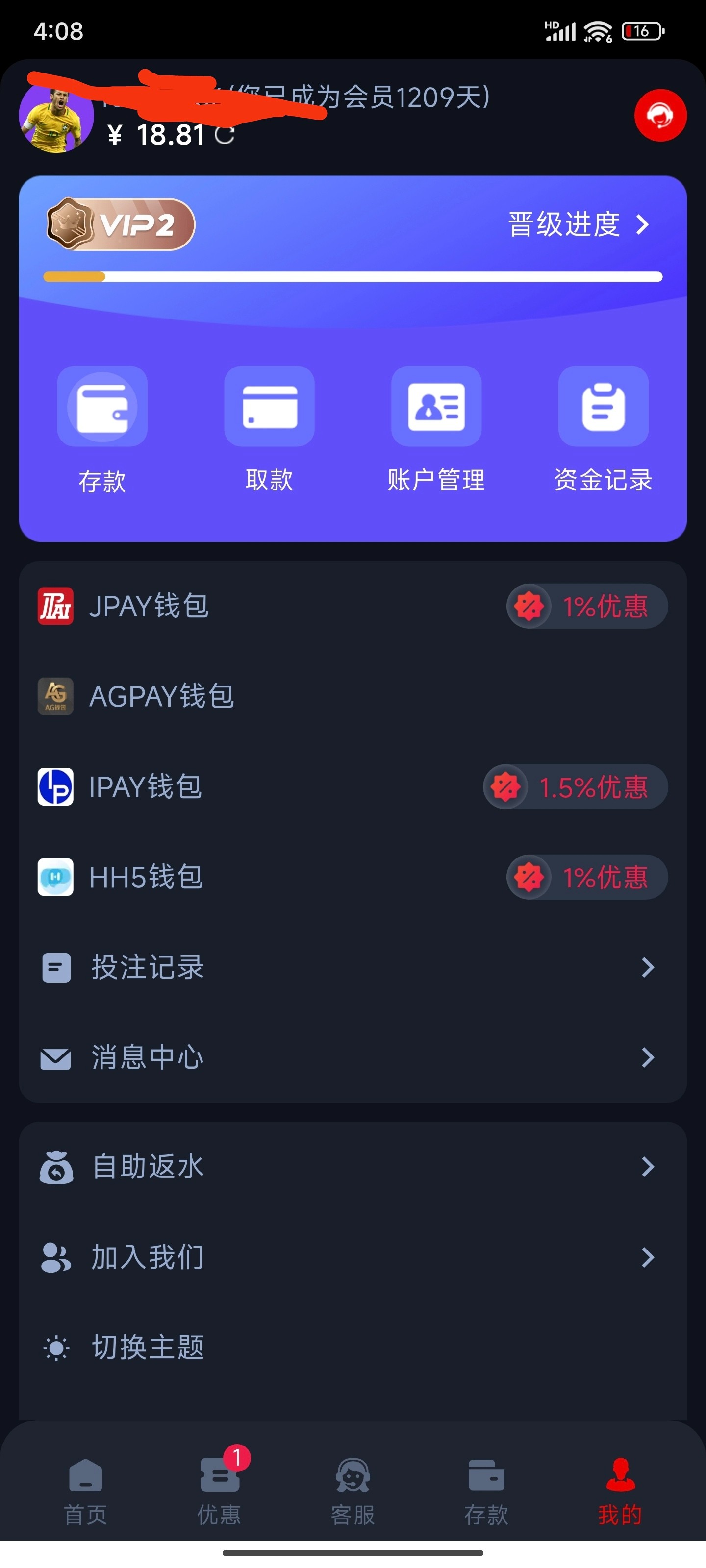Image resolution: width=706 pixels, height=1568 pixels.
Task: Open 资金记录 fund records
Action: (x=603, y=429)
